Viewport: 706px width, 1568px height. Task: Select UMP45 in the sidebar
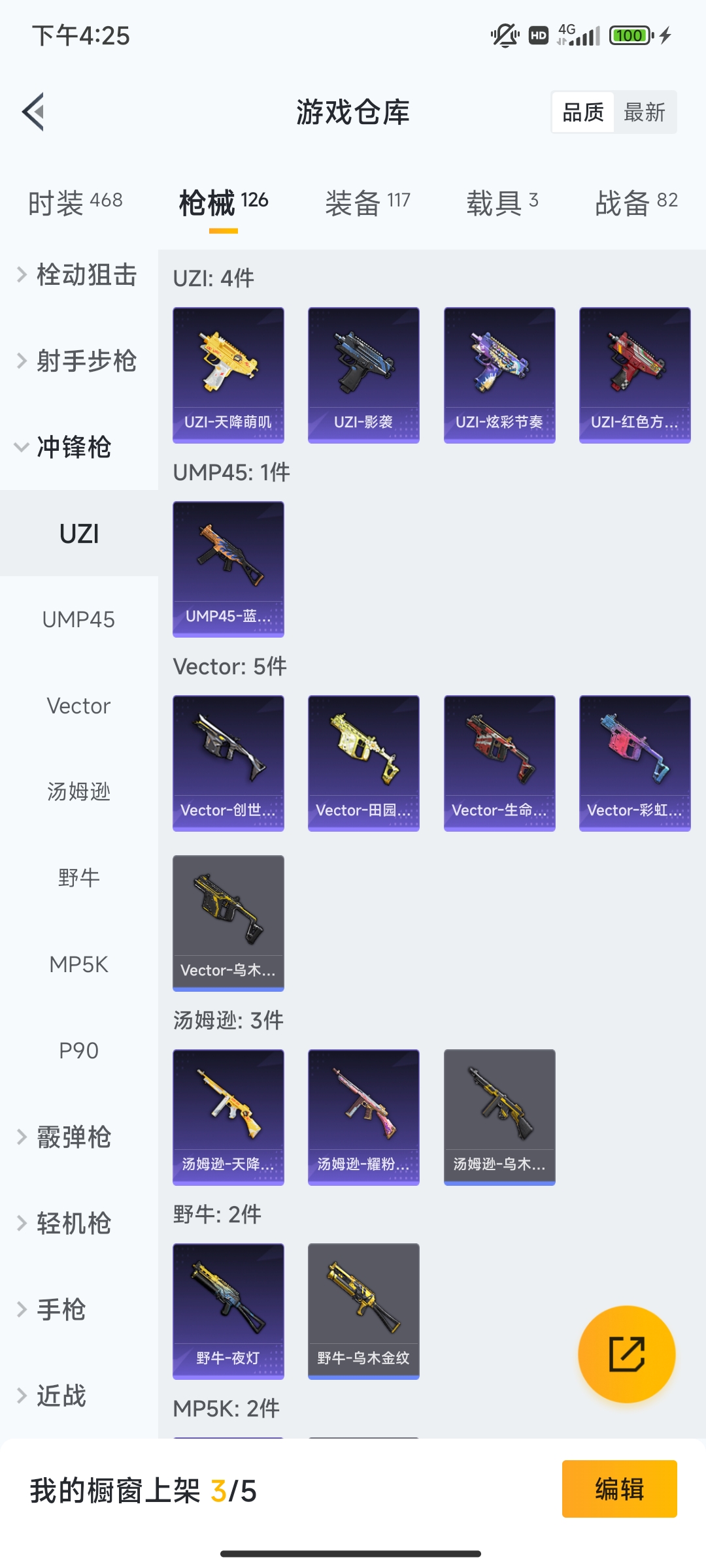[78, 619]
